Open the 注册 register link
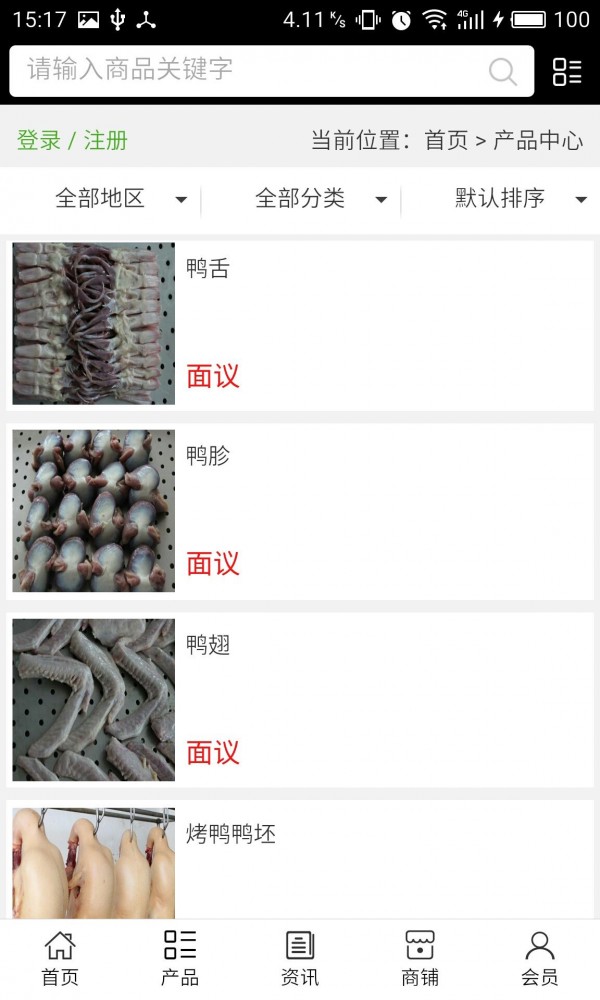The image size is (600, 1000). [106, 140]
